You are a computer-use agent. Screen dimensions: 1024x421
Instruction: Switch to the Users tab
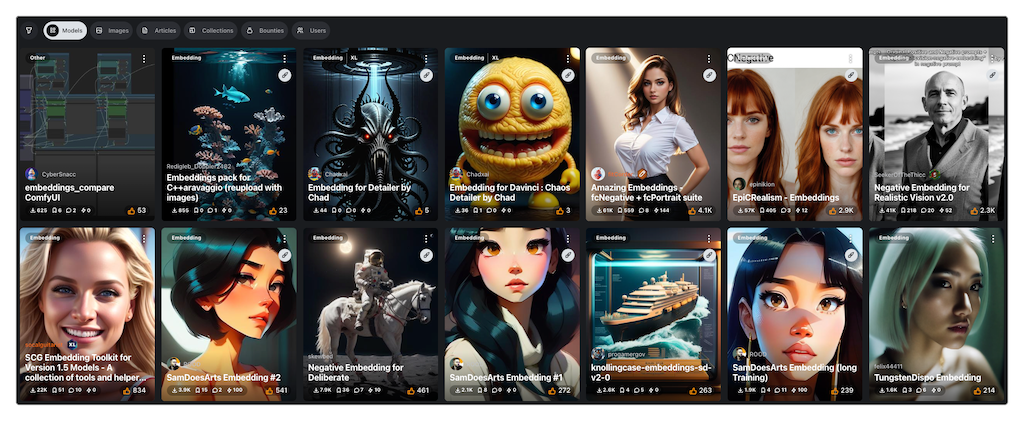tap(311, 31)
